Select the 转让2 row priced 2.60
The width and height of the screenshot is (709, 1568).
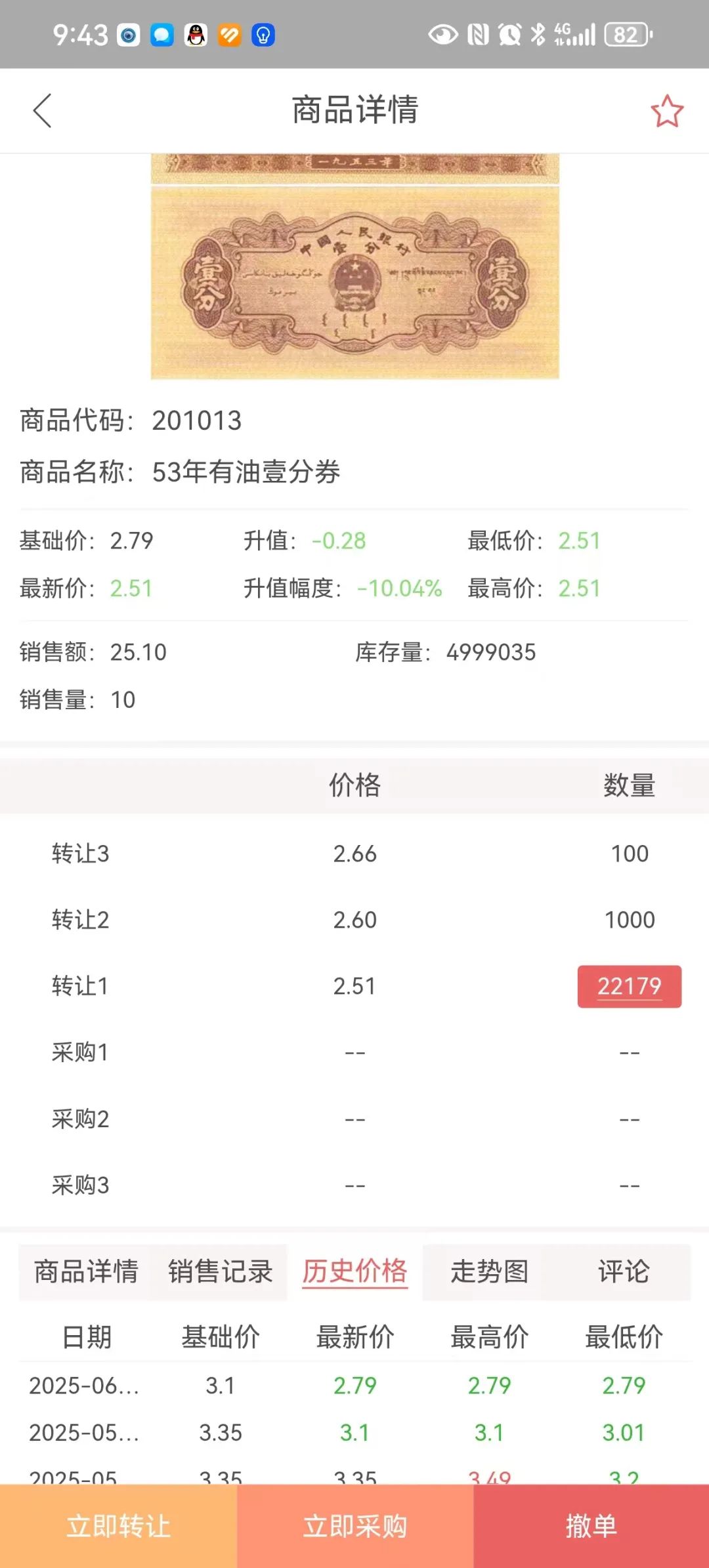click(x=354, y=920)
